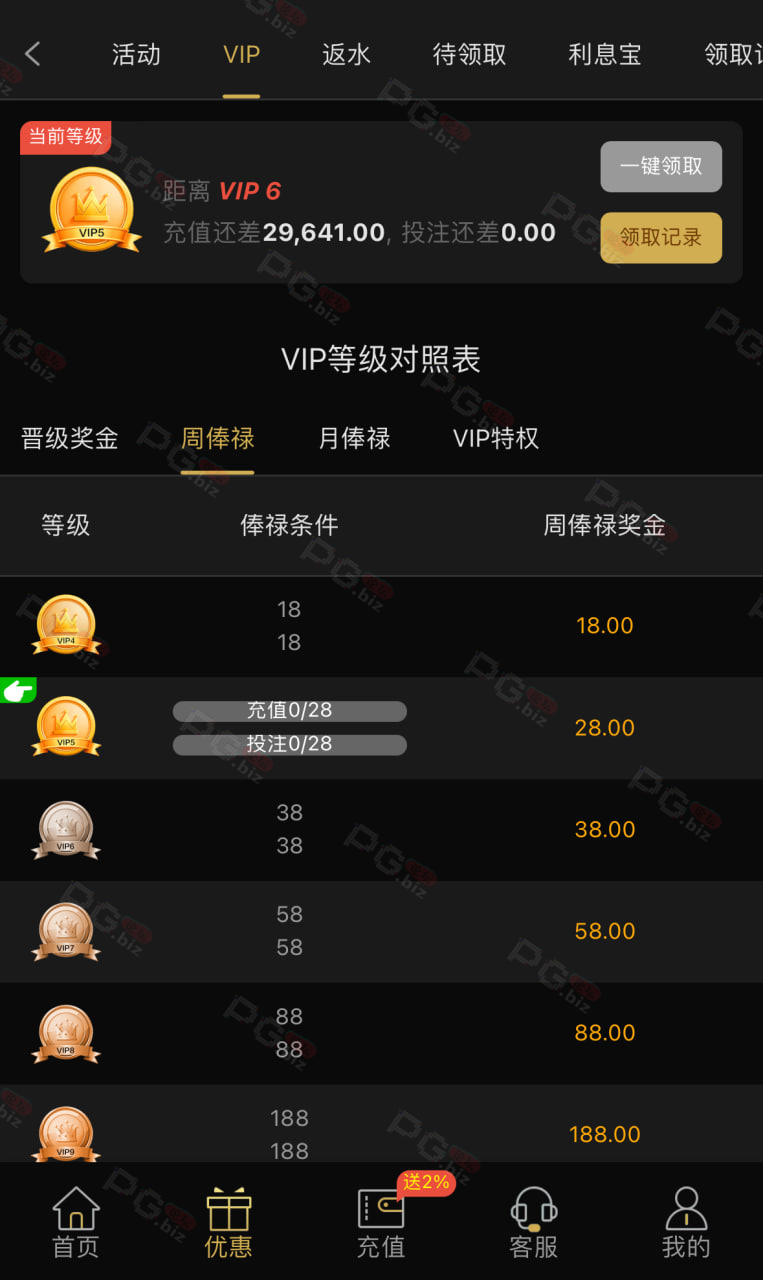Go to 首页 in bottom navigation
This screenshot has width=763, height=1280.
click(76, 1222)
